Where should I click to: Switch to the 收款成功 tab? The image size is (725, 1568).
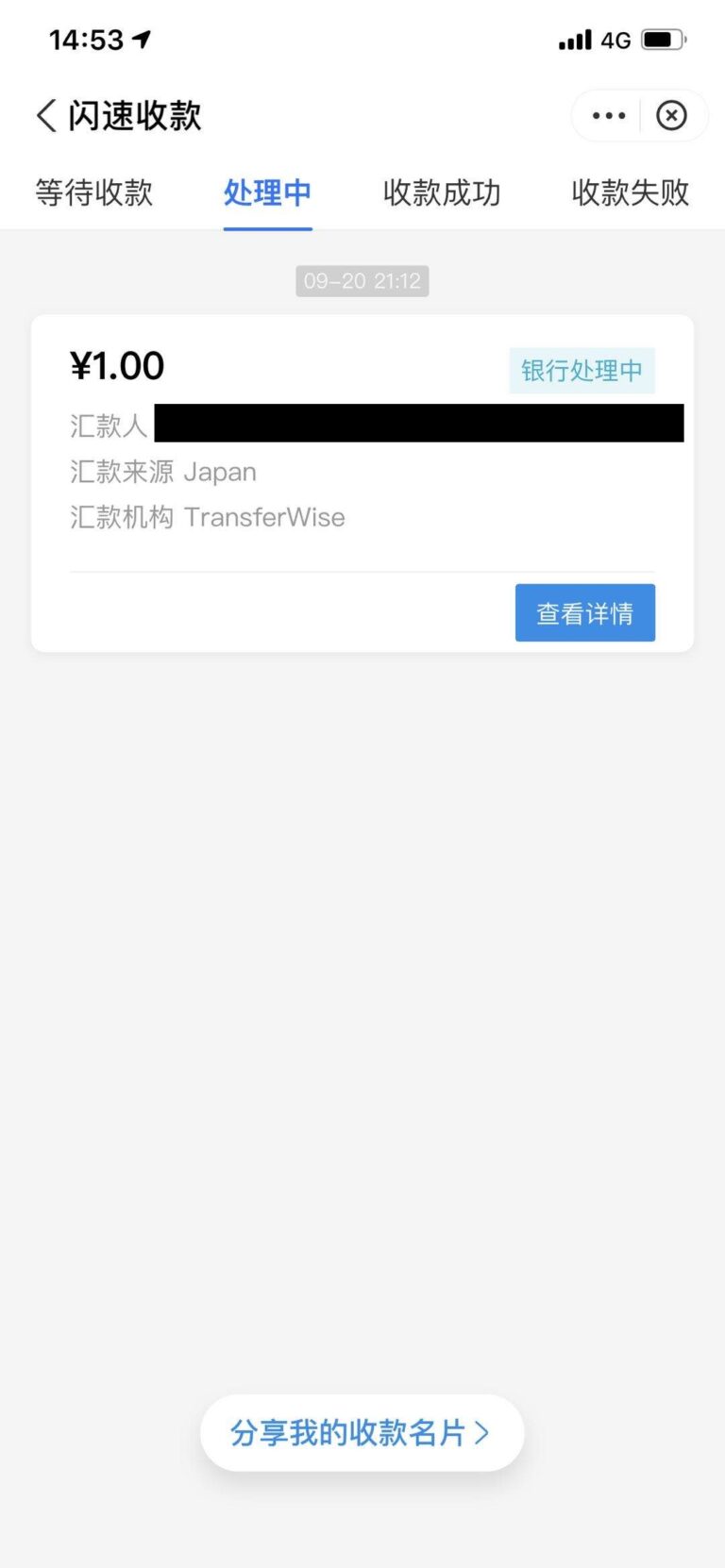pyautogui.click(x=442, y=192)
